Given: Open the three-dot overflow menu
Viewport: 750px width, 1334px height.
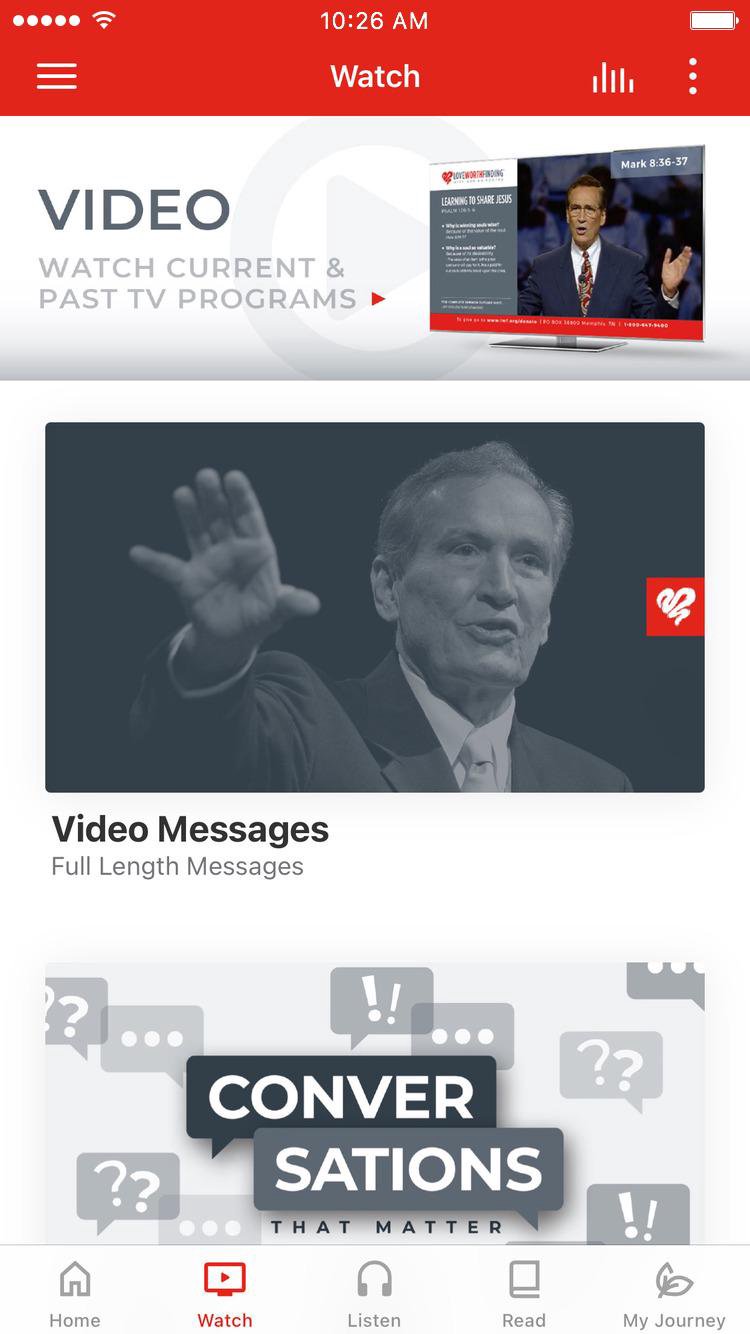Looking at the screenshot, I should (x=692, y=77).
